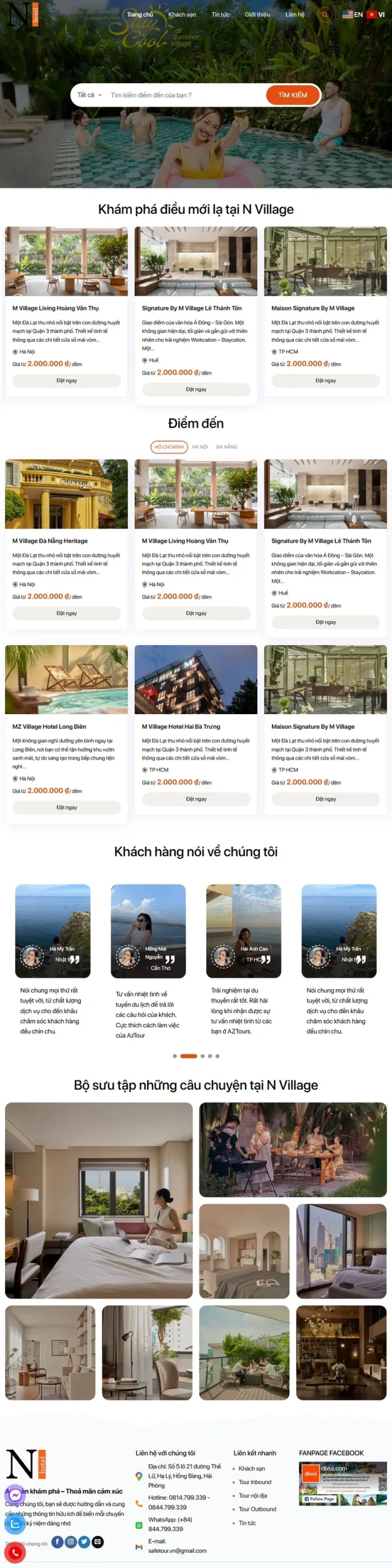The height and width of the screenshot is (1568, 392).
Task: Open the Liên hệ menu item
Action: [295, 15]
